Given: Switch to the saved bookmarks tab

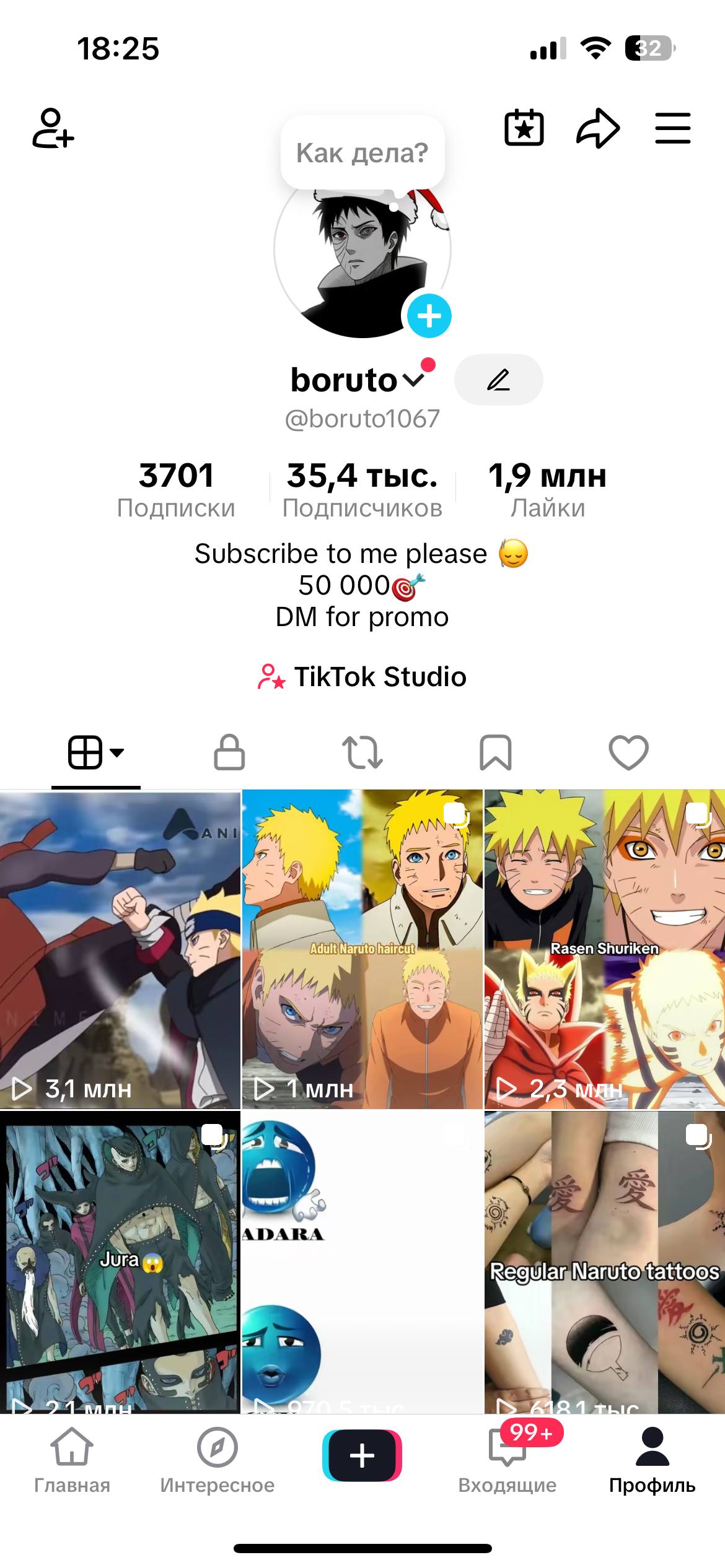Looking at the screenshot, I should tap(496, 752).
